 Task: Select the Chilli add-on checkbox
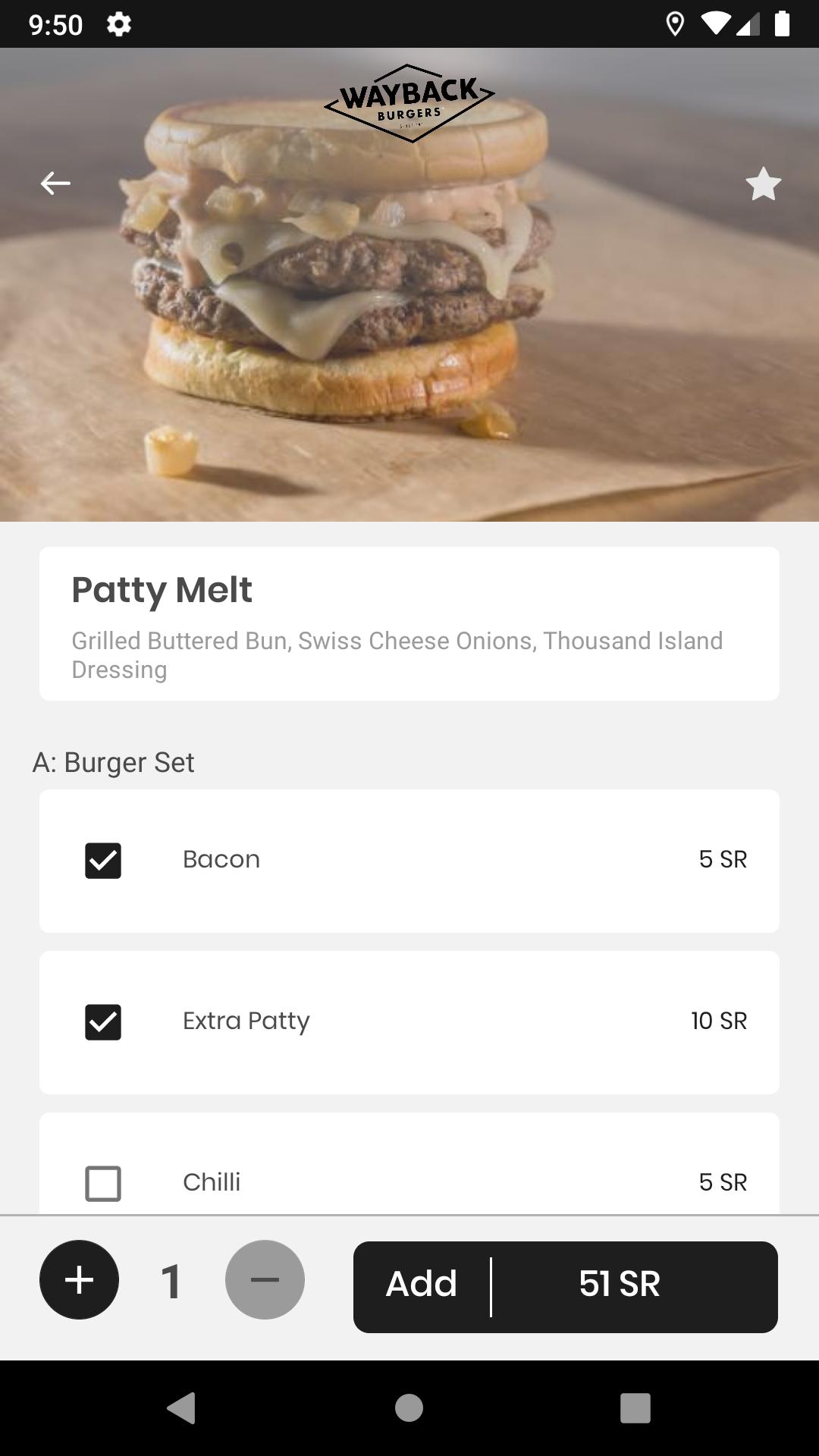(103, 1184)
